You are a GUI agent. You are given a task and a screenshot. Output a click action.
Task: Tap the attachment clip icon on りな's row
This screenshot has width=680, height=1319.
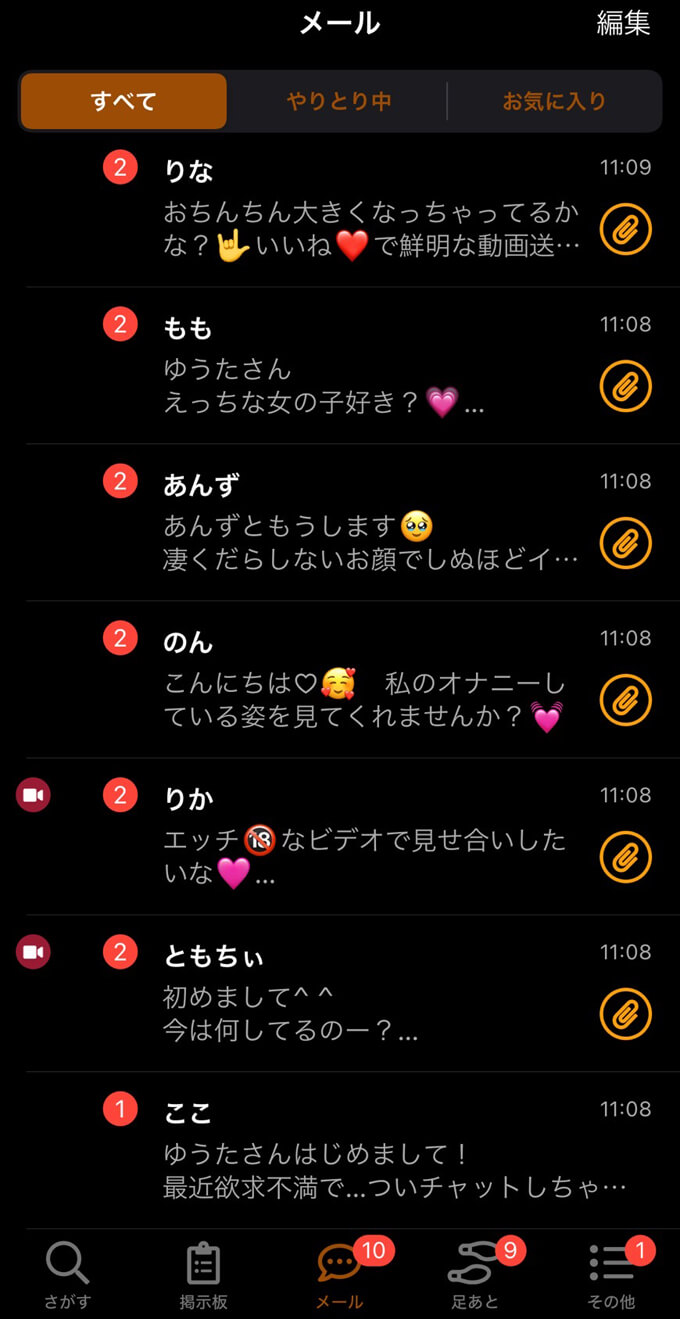(x=625, y=230)
